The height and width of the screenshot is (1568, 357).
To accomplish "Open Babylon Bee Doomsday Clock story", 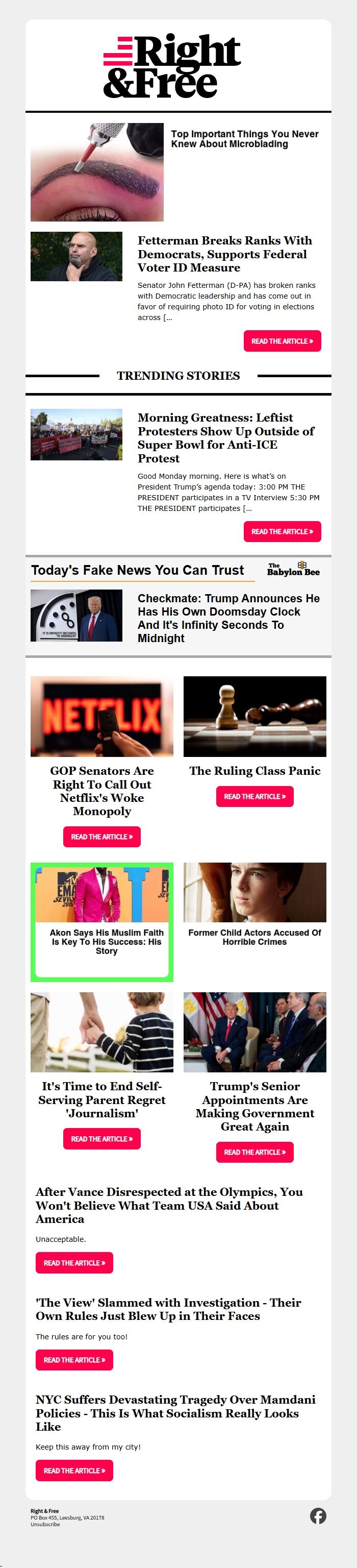I will [228, 618].
